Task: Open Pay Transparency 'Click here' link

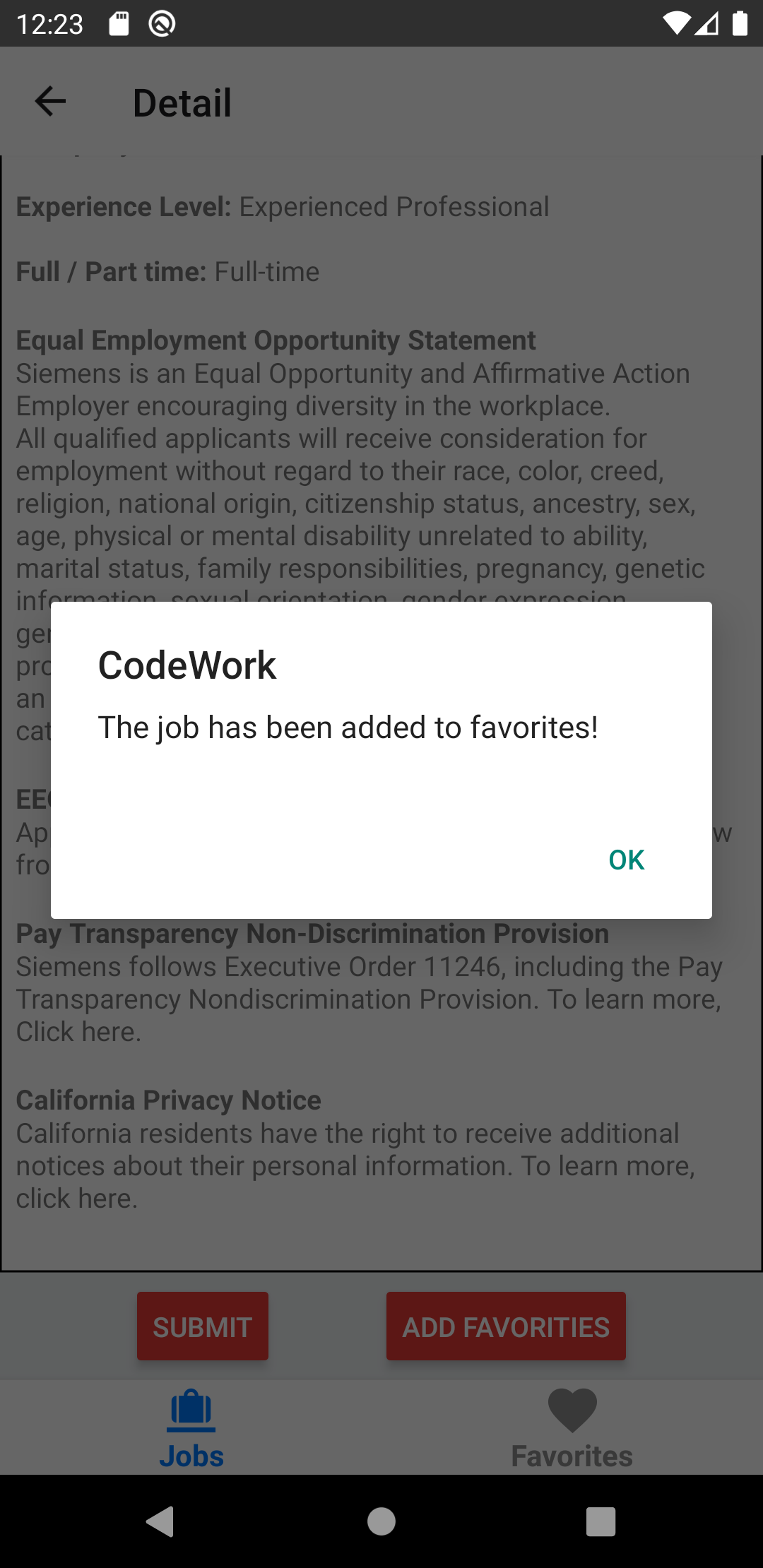Action: click(x=78, y=1031)
